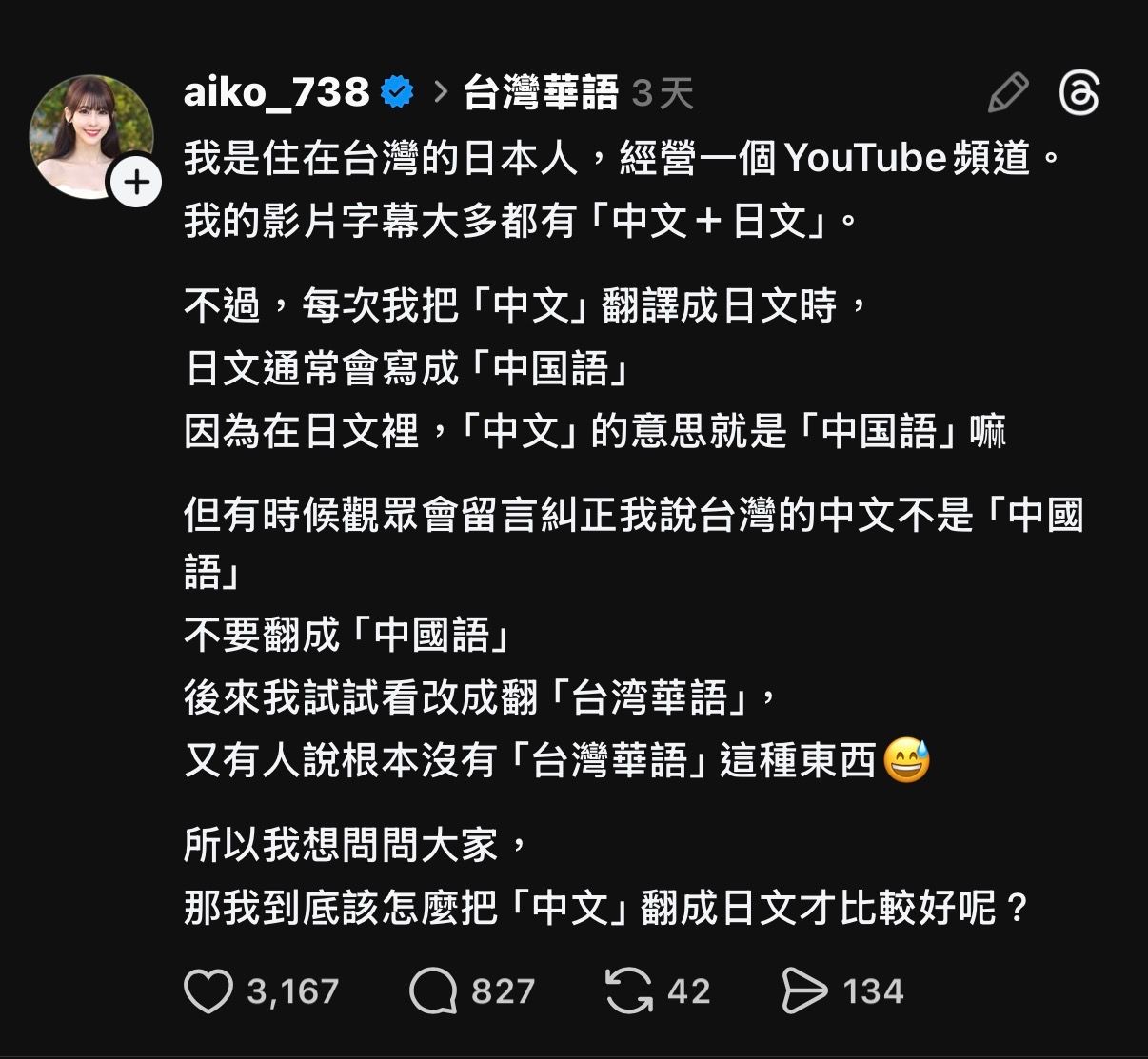Open the 台灣華語 topic tag
The image size is (1148, 1059).
pyautogui.click(x=541, y=93)
